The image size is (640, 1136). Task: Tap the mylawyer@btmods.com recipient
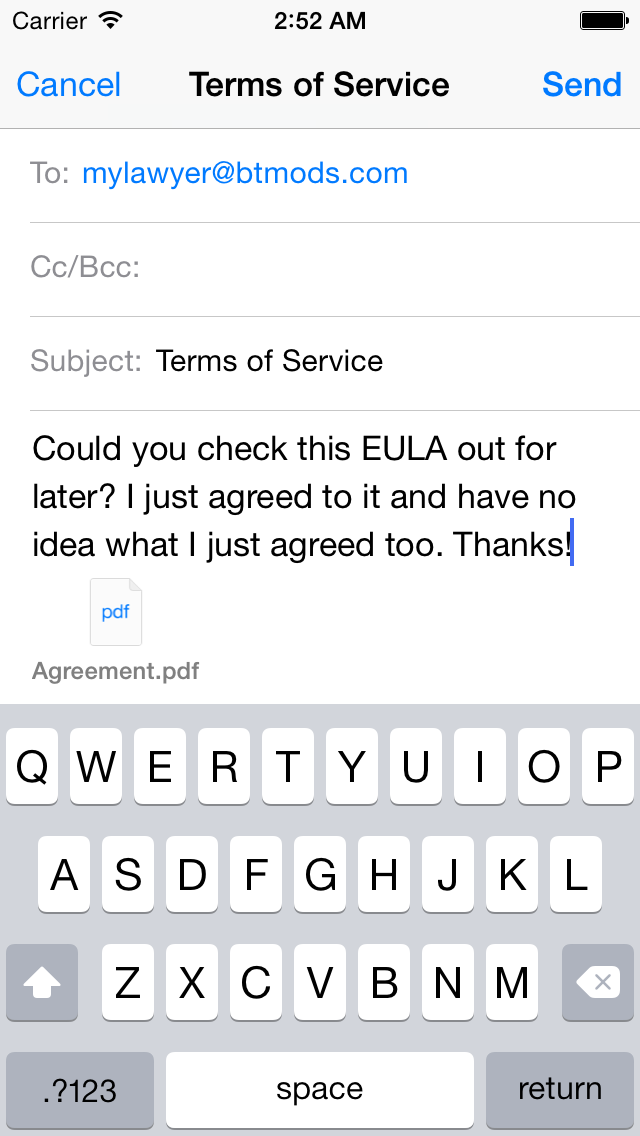pyautogui.click(x=245, y=174)
